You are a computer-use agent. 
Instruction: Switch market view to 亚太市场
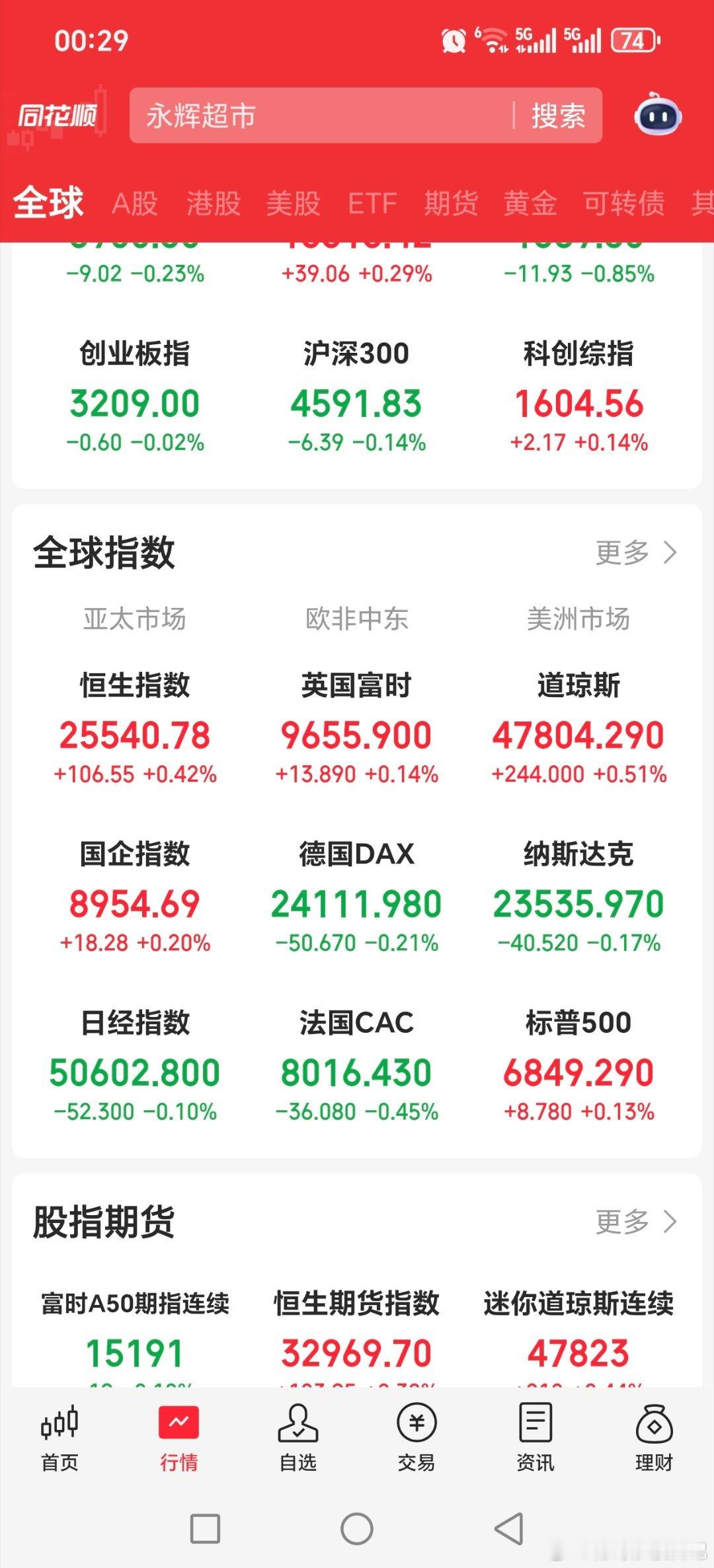tap(136, 619)
